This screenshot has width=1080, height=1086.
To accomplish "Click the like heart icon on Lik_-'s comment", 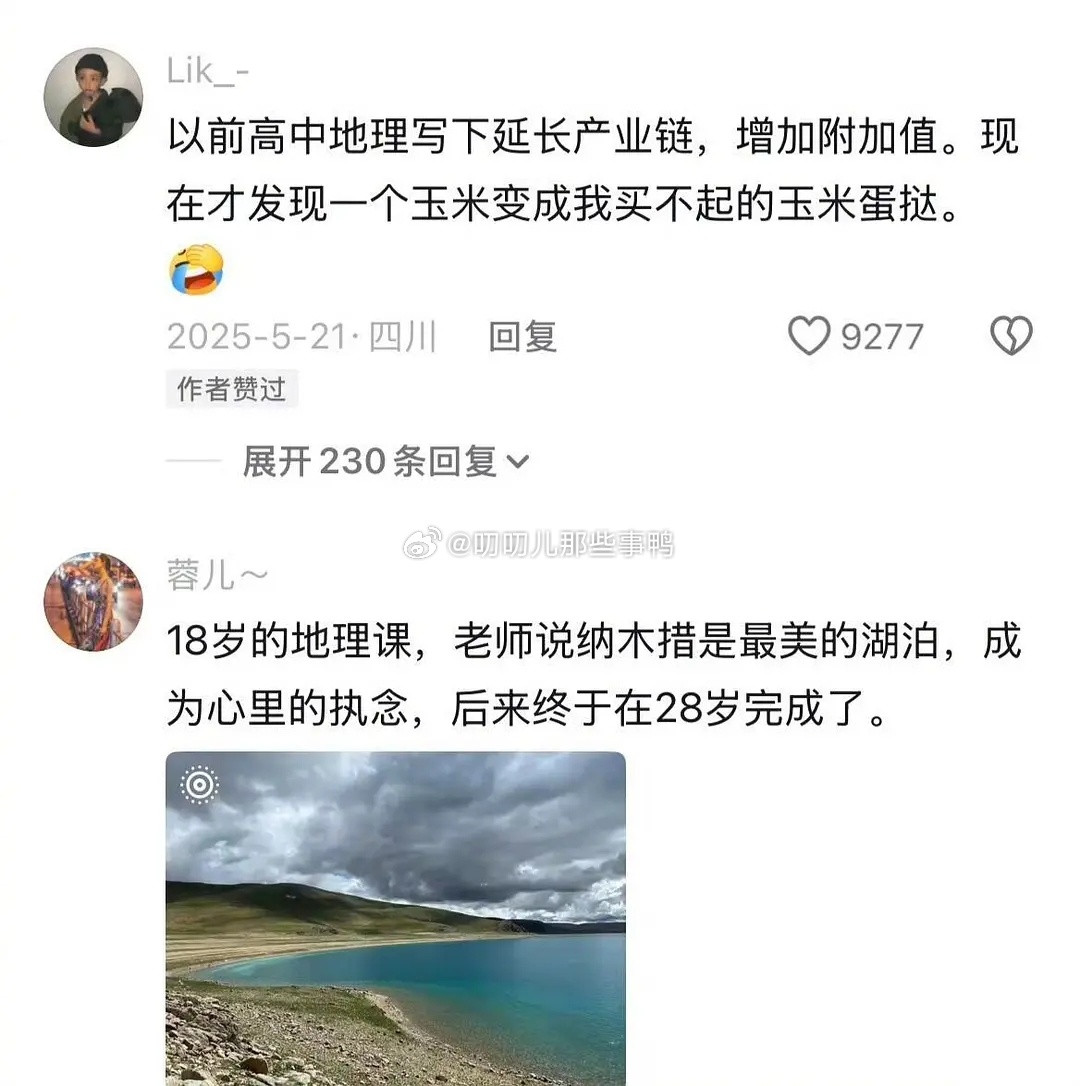I will click(x=812, y=337).
